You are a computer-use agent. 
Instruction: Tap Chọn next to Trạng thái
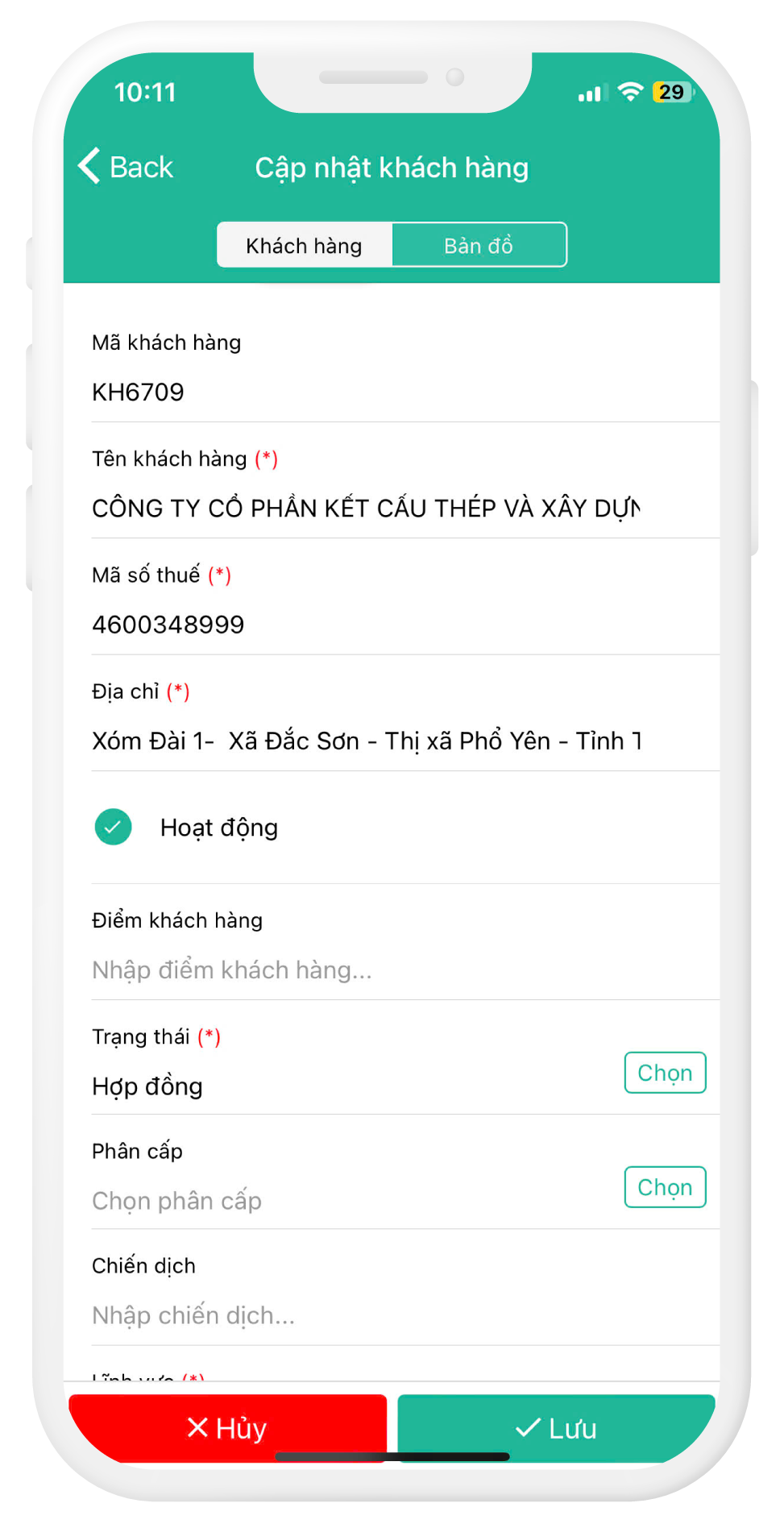pyautogui.click(x=665, y=1073)
